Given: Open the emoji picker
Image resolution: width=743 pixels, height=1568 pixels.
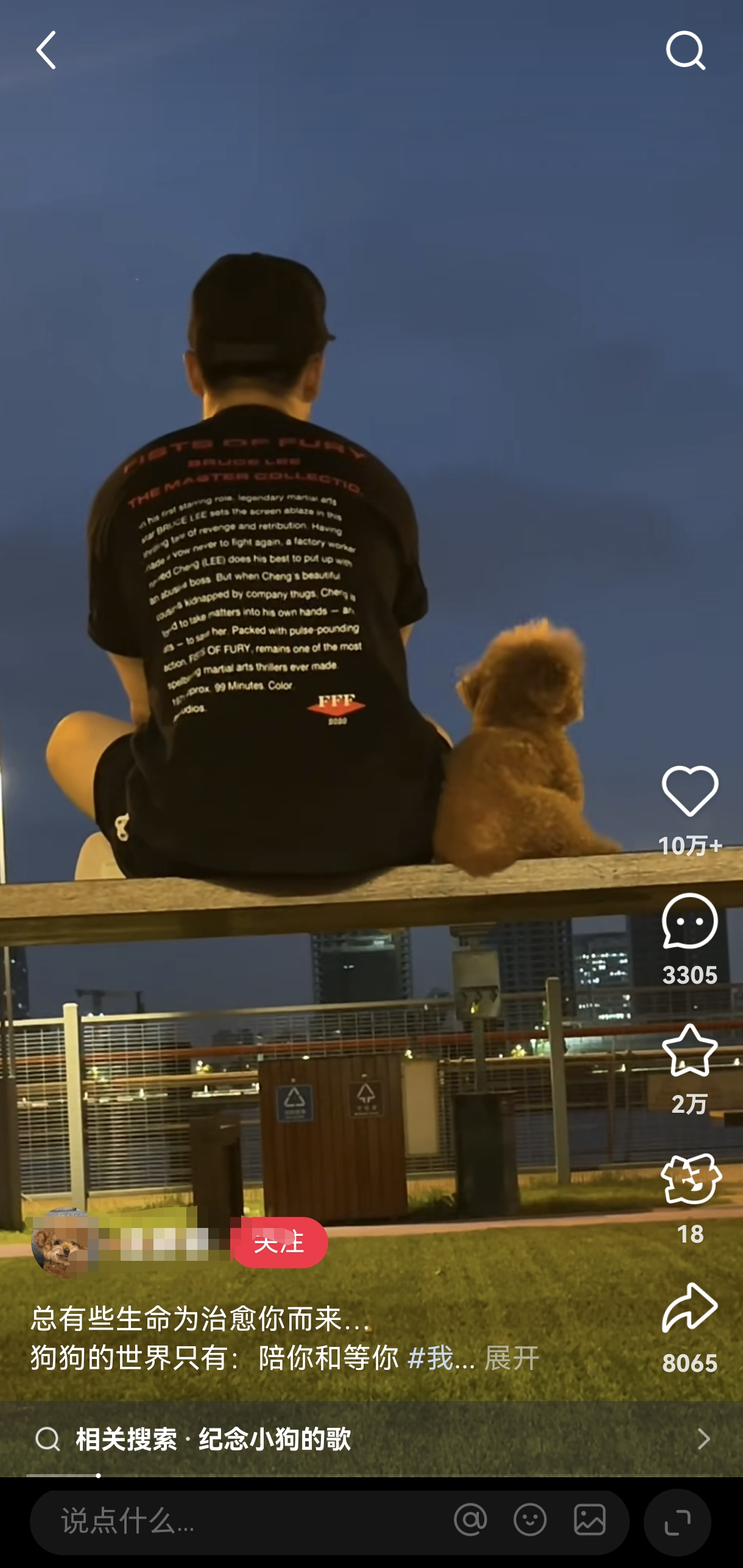Looking at the screenshot, I should point(530,1520).
